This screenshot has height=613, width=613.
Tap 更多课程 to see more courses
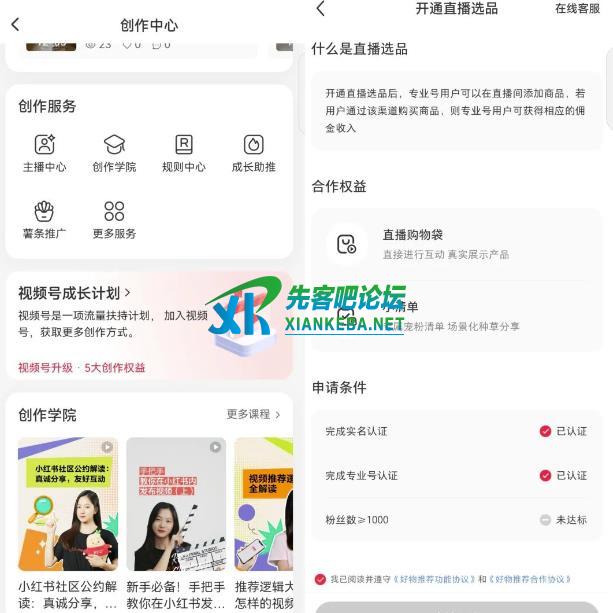[x=253, y=414]
